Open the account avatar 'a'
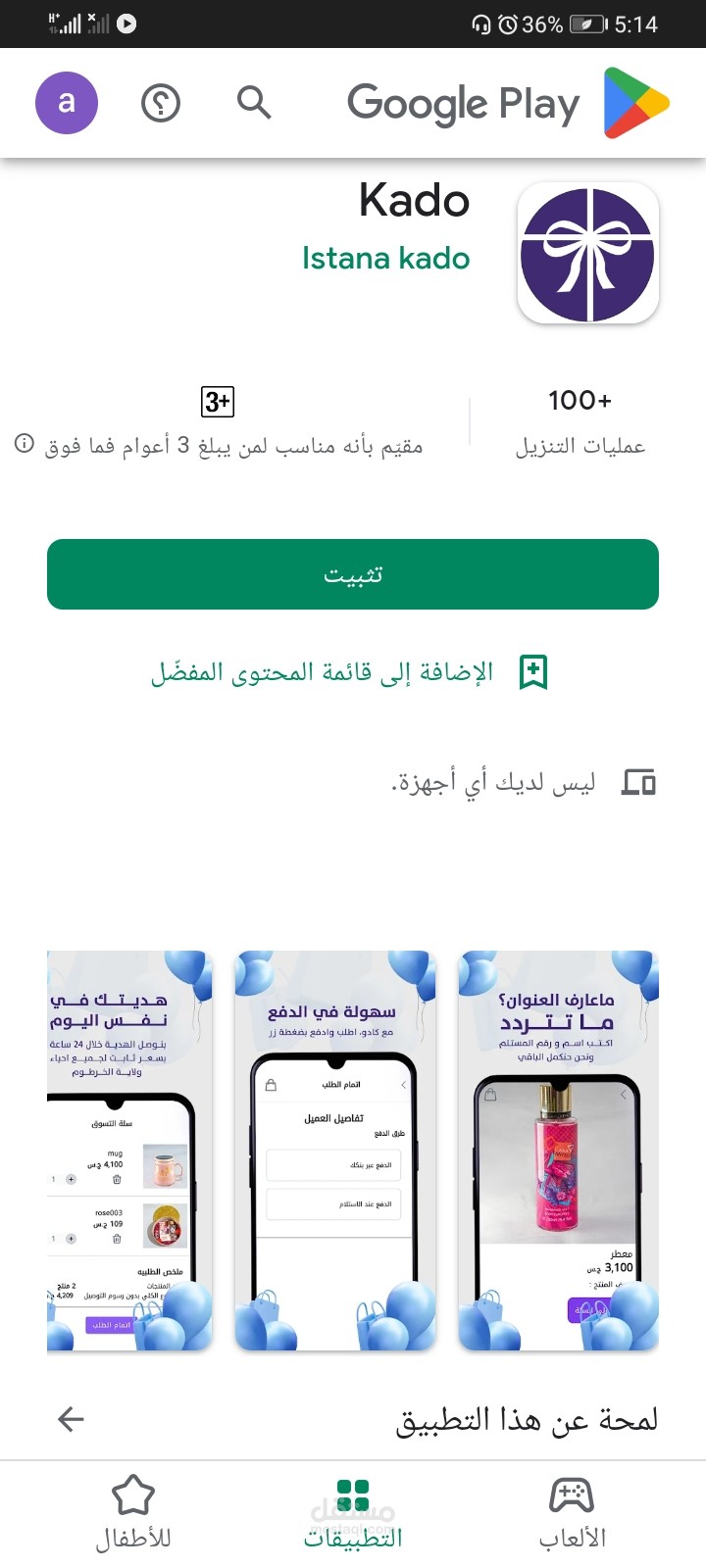 [67, 102]
